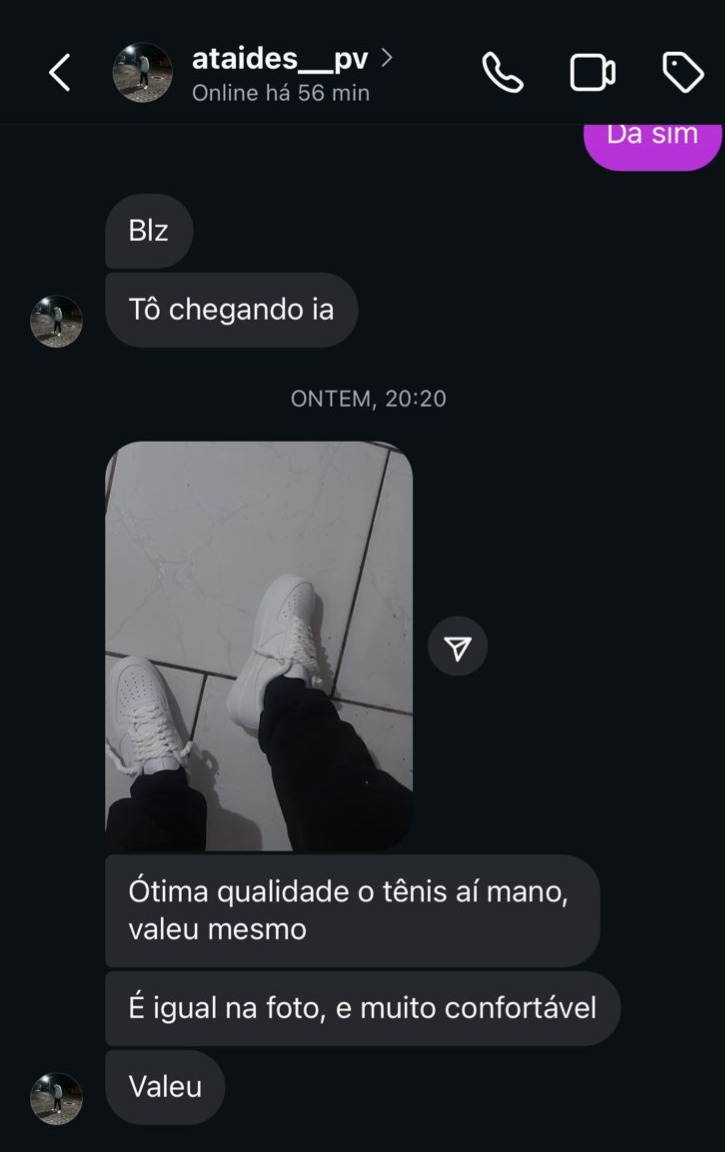This screenshot has height=1152, width=725.
Task: Start a voice call with ataides__pv
Action: [502, 73]
